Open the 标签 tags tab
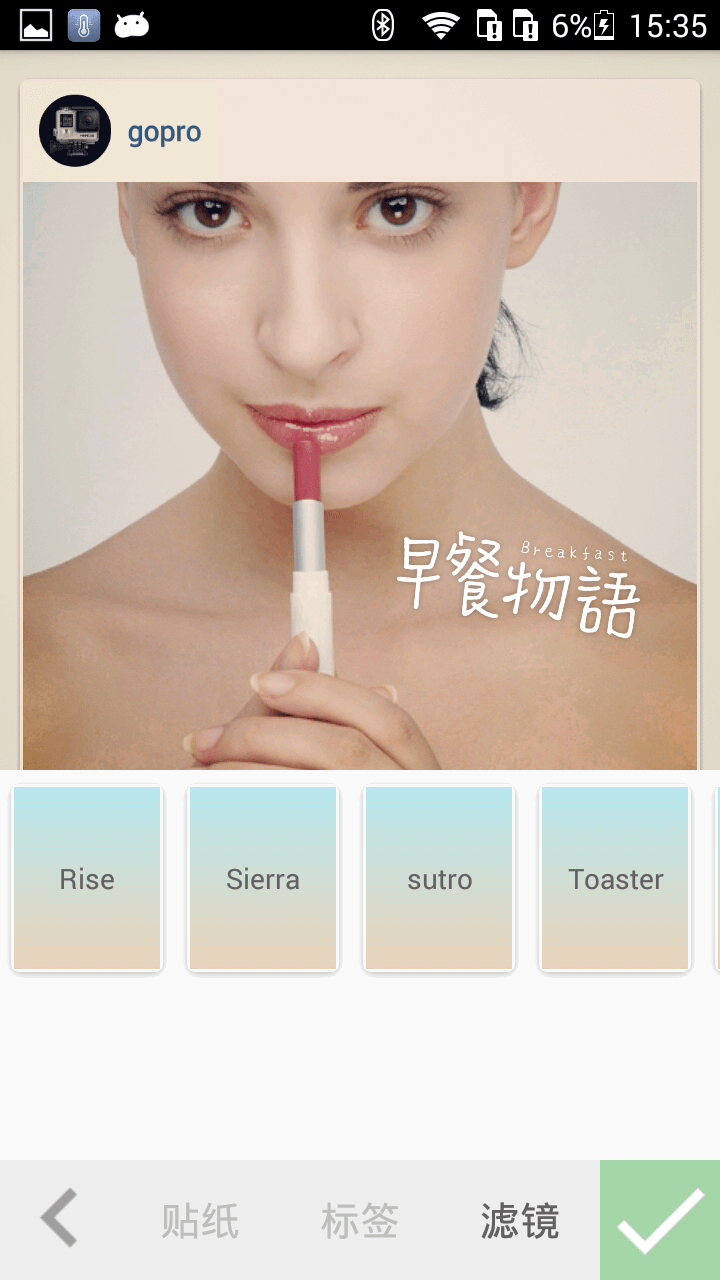 360,1221
